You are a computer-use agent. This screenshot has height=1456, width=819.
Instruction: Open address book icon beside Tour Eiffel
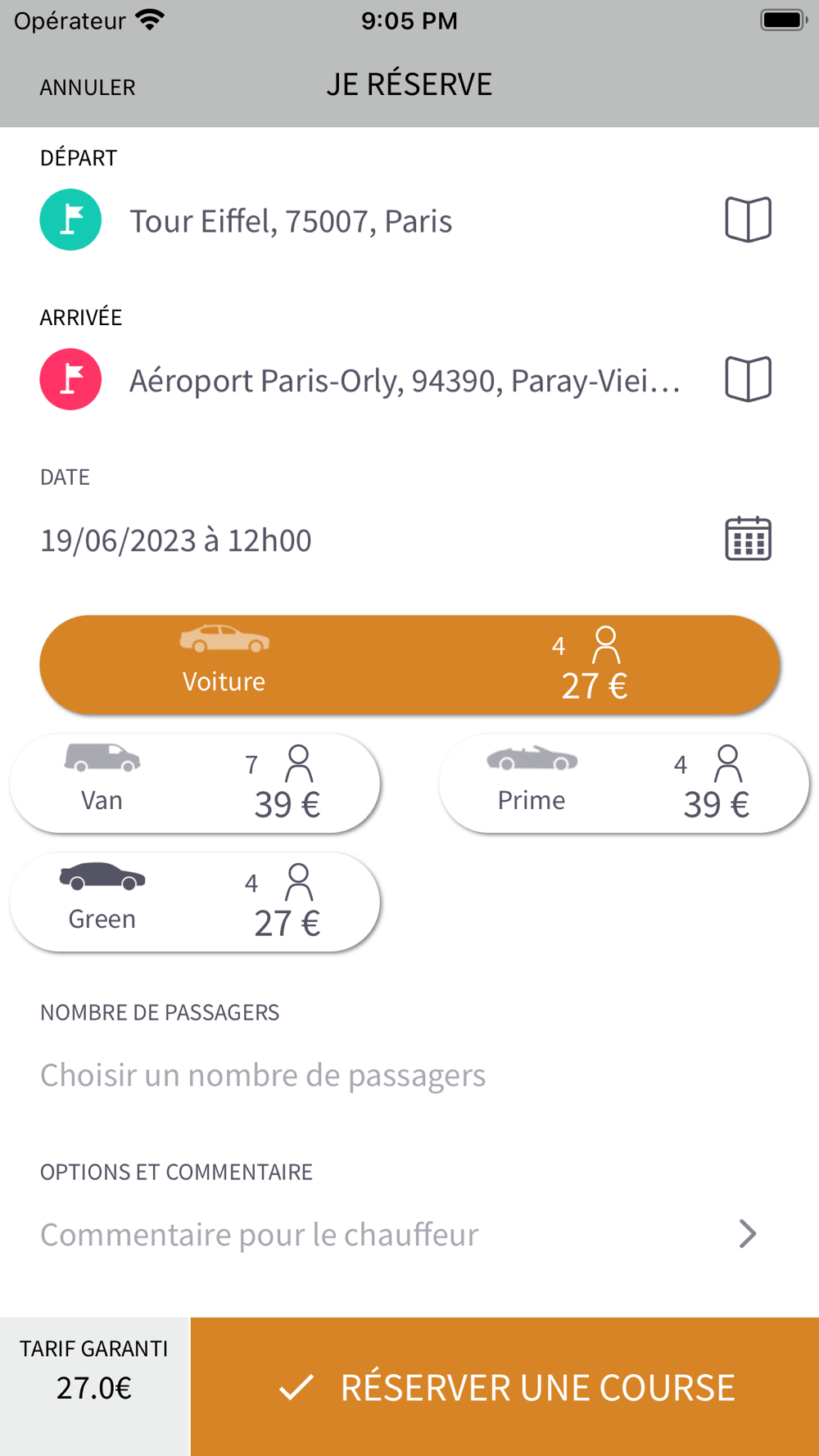tap(748, 219)
